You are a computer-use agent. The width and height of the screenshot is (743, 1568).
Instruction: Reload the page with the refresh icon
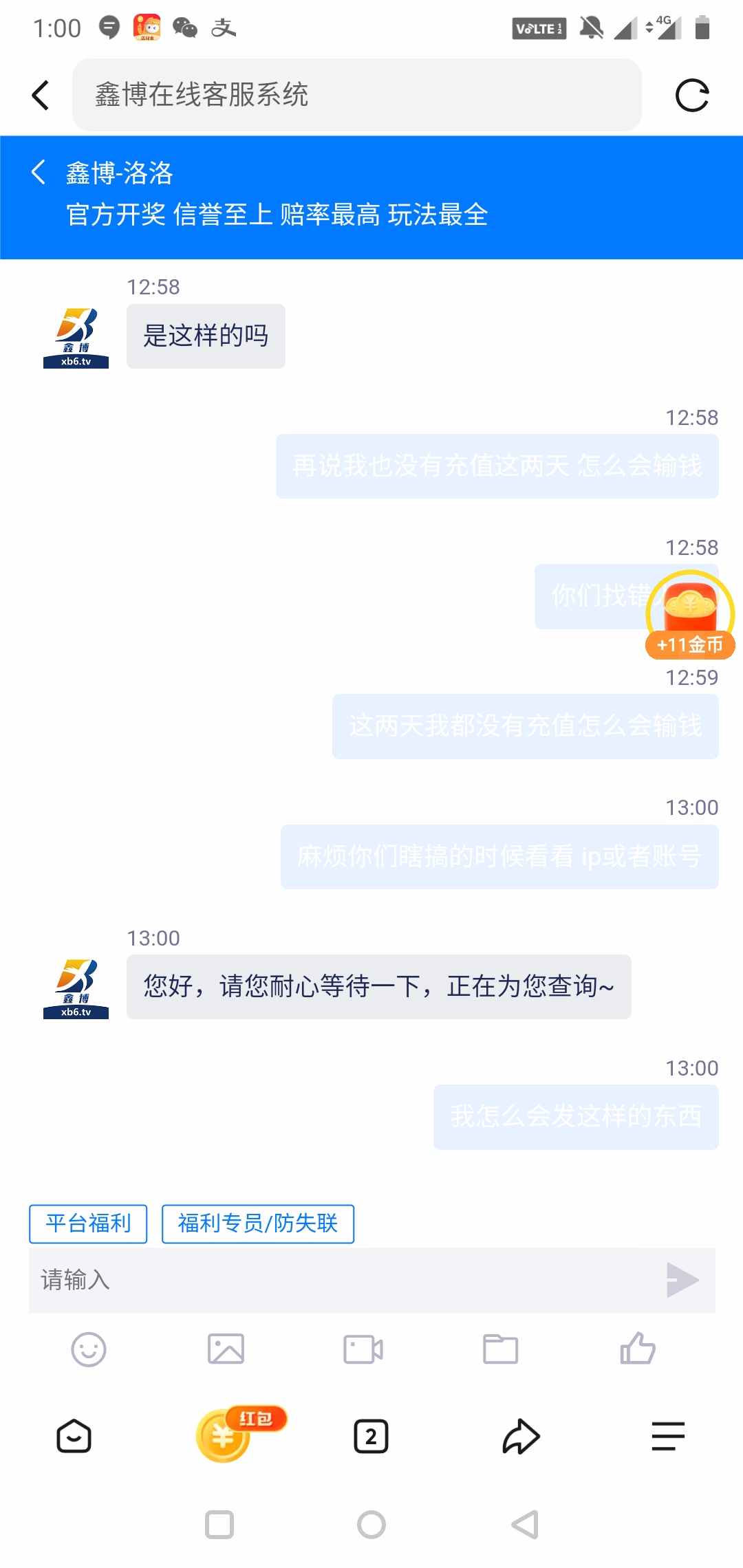(691, 95)
